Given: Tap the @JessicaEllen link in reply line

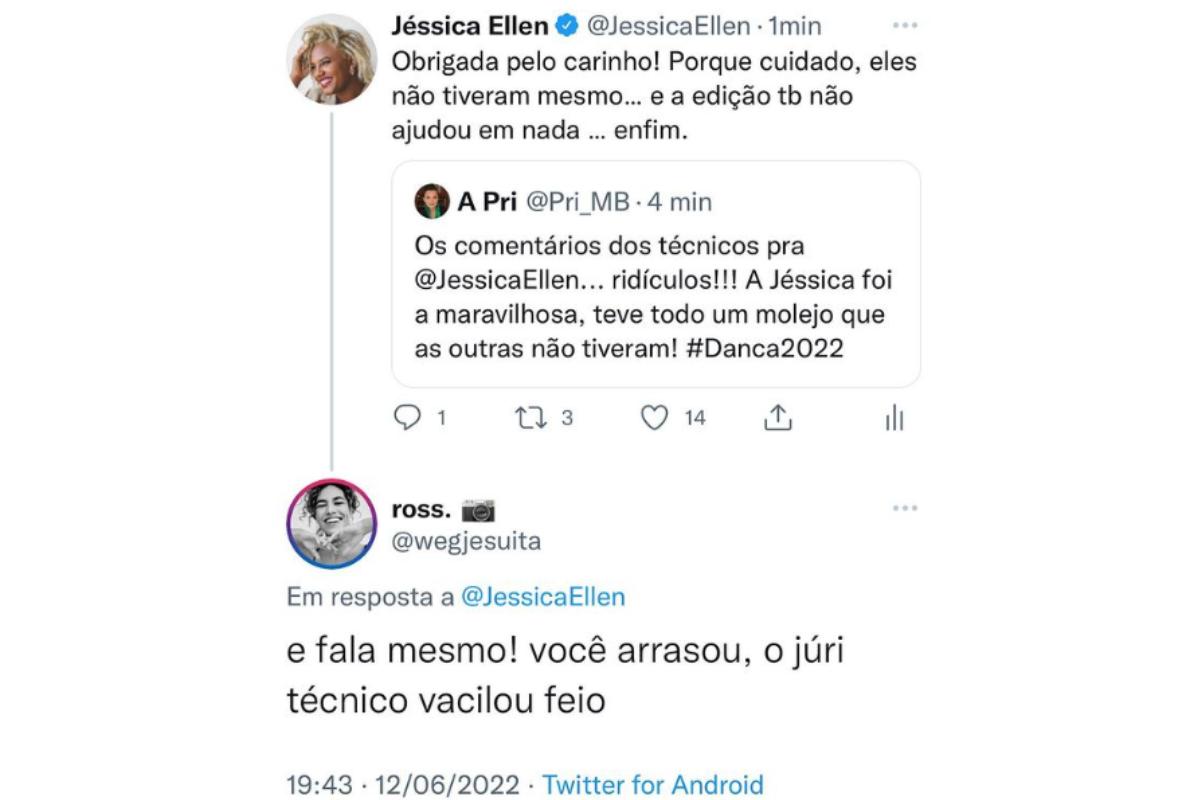Looking at the screenshot, I should 542,597.
